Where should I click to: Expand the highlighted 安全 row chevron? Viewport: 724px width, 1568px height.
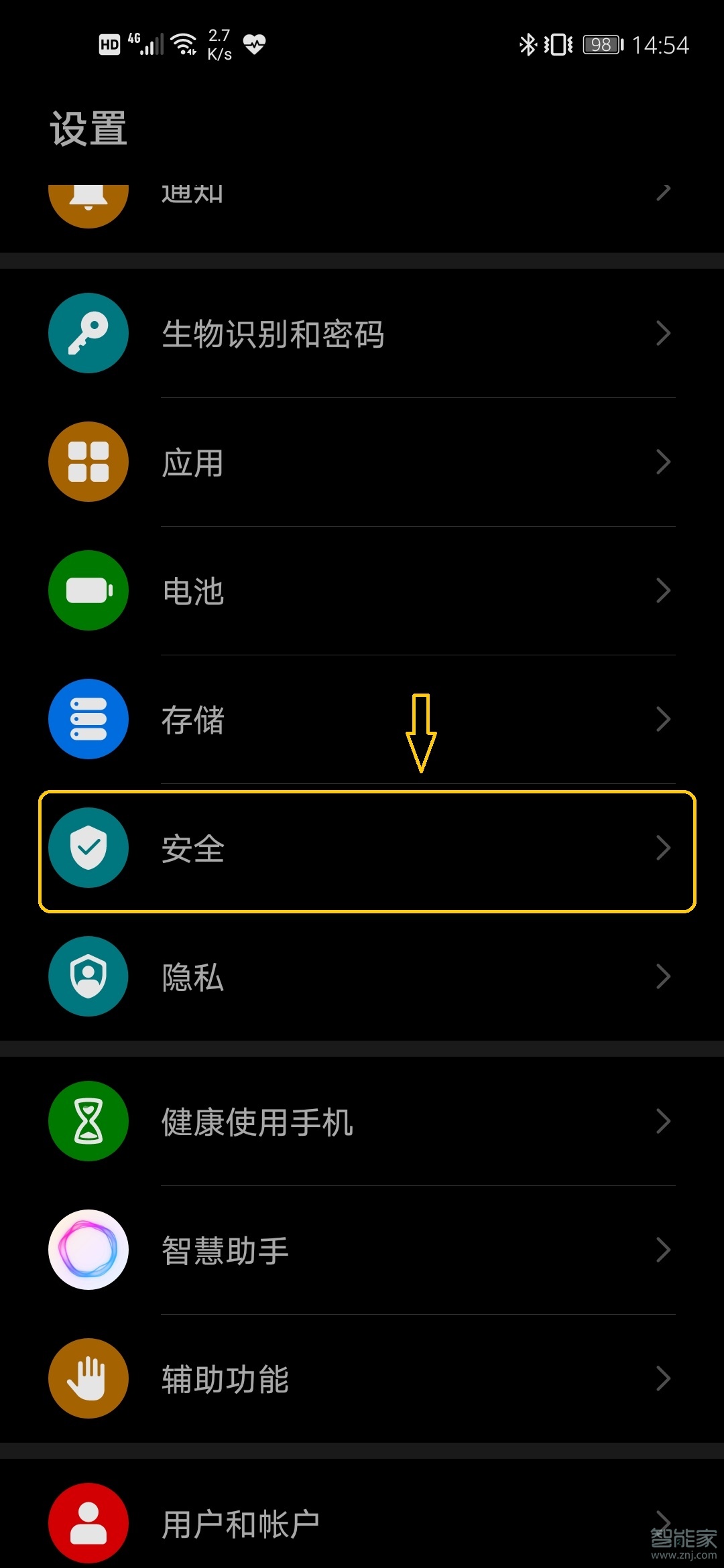[663, 847]
